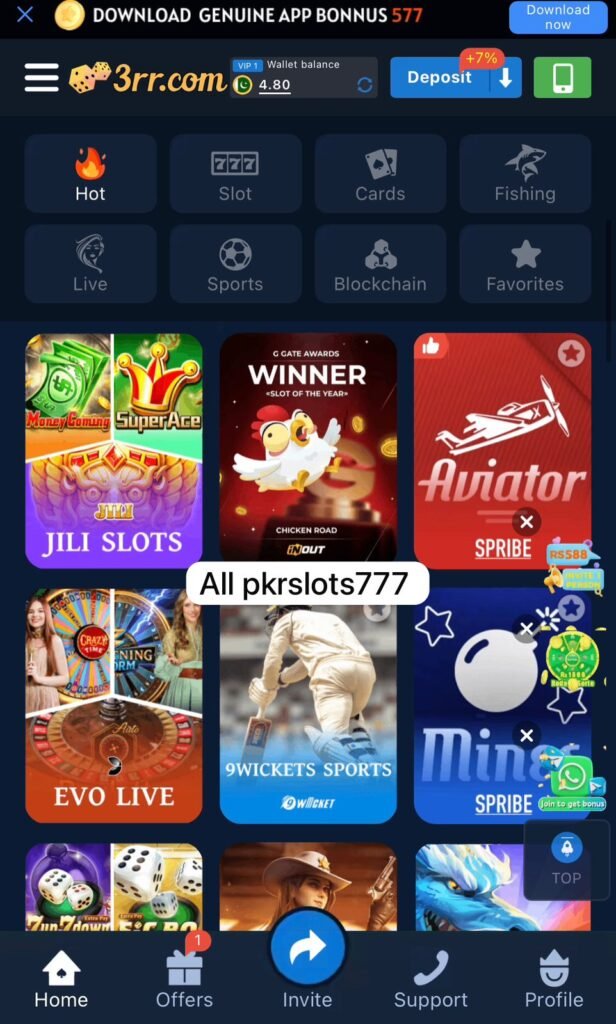Refresh the wallet balance

pos(365,85)
